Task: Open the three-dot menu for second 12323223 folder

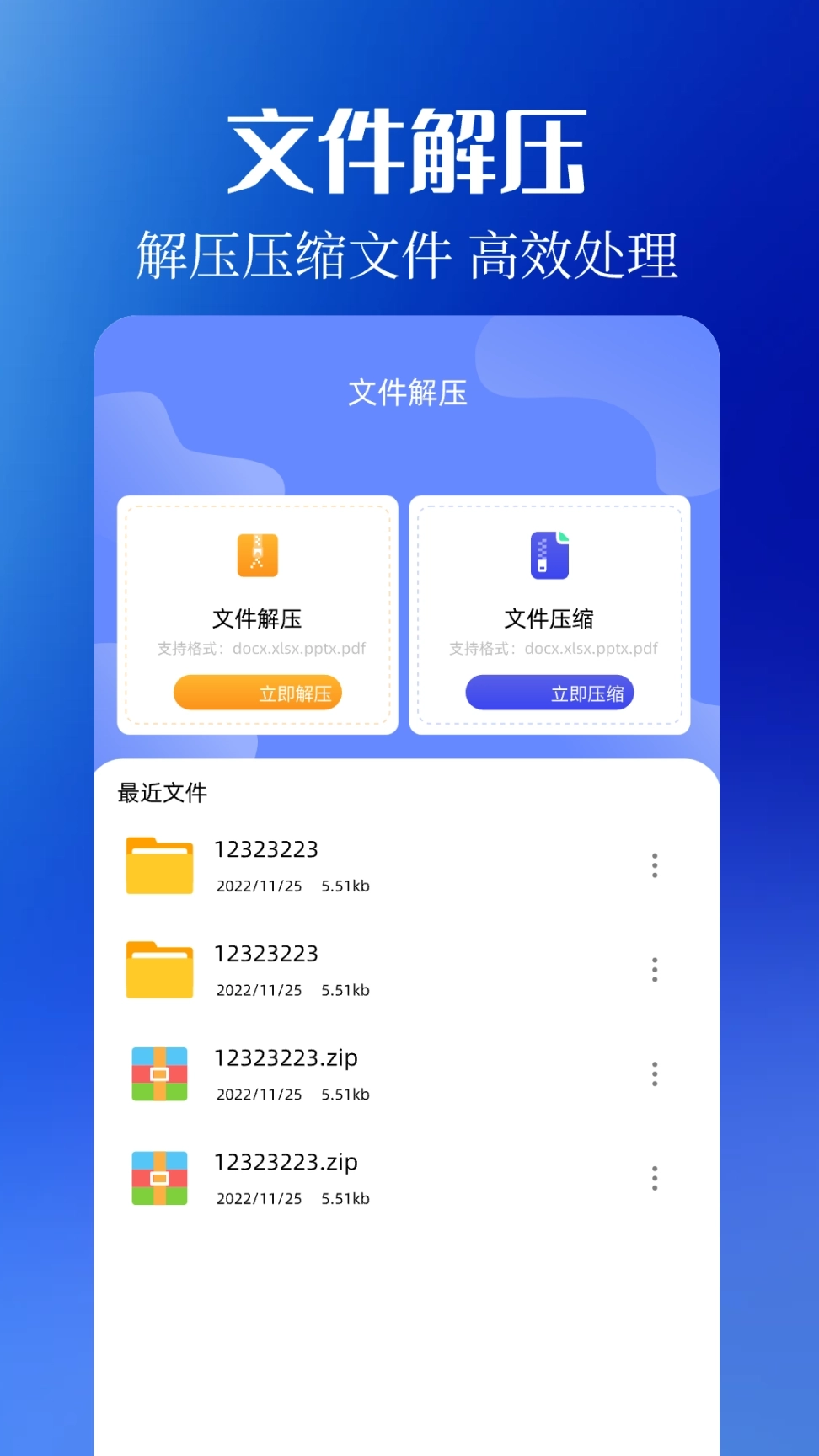Action: click(x=655, y=970)
